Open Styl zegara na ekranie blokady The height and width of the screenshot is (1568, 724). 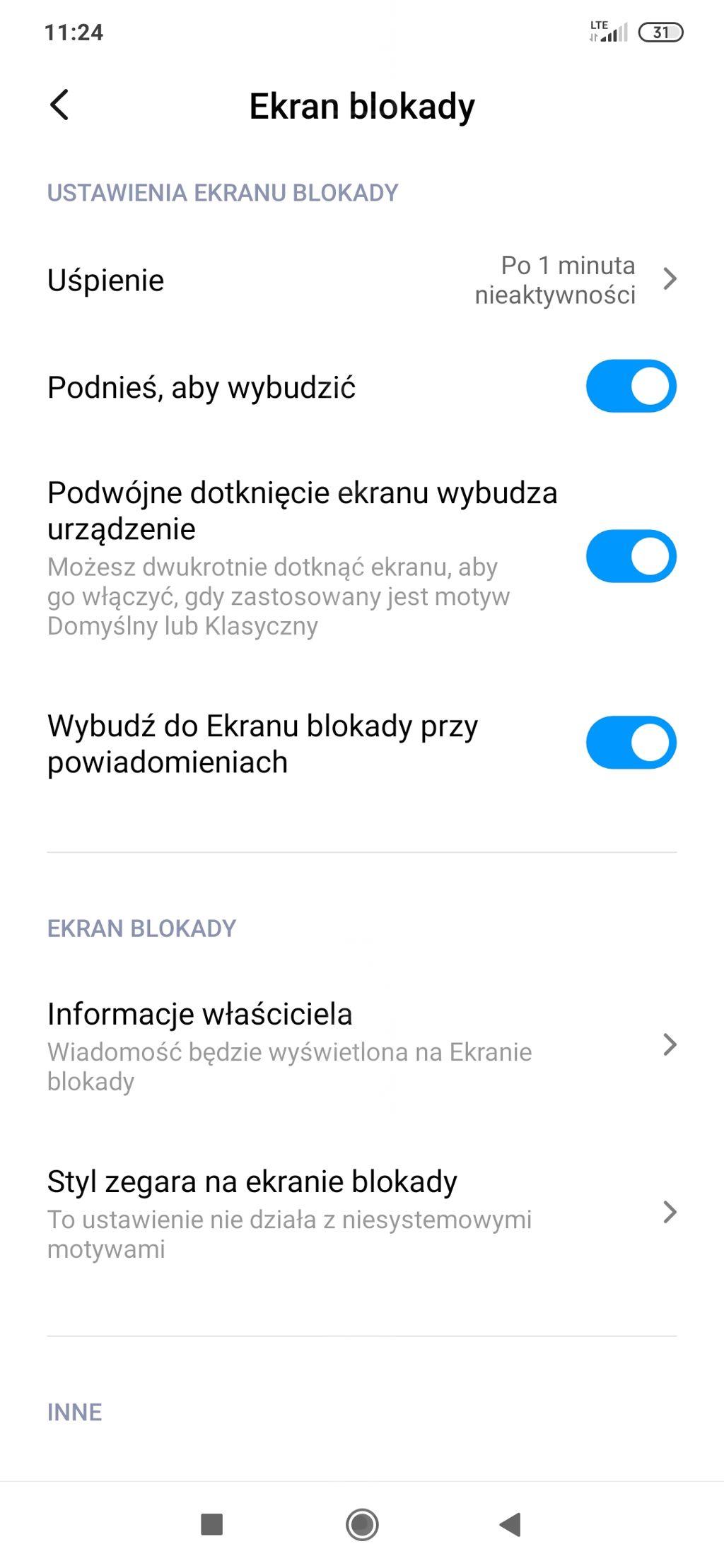point(361,1213)
